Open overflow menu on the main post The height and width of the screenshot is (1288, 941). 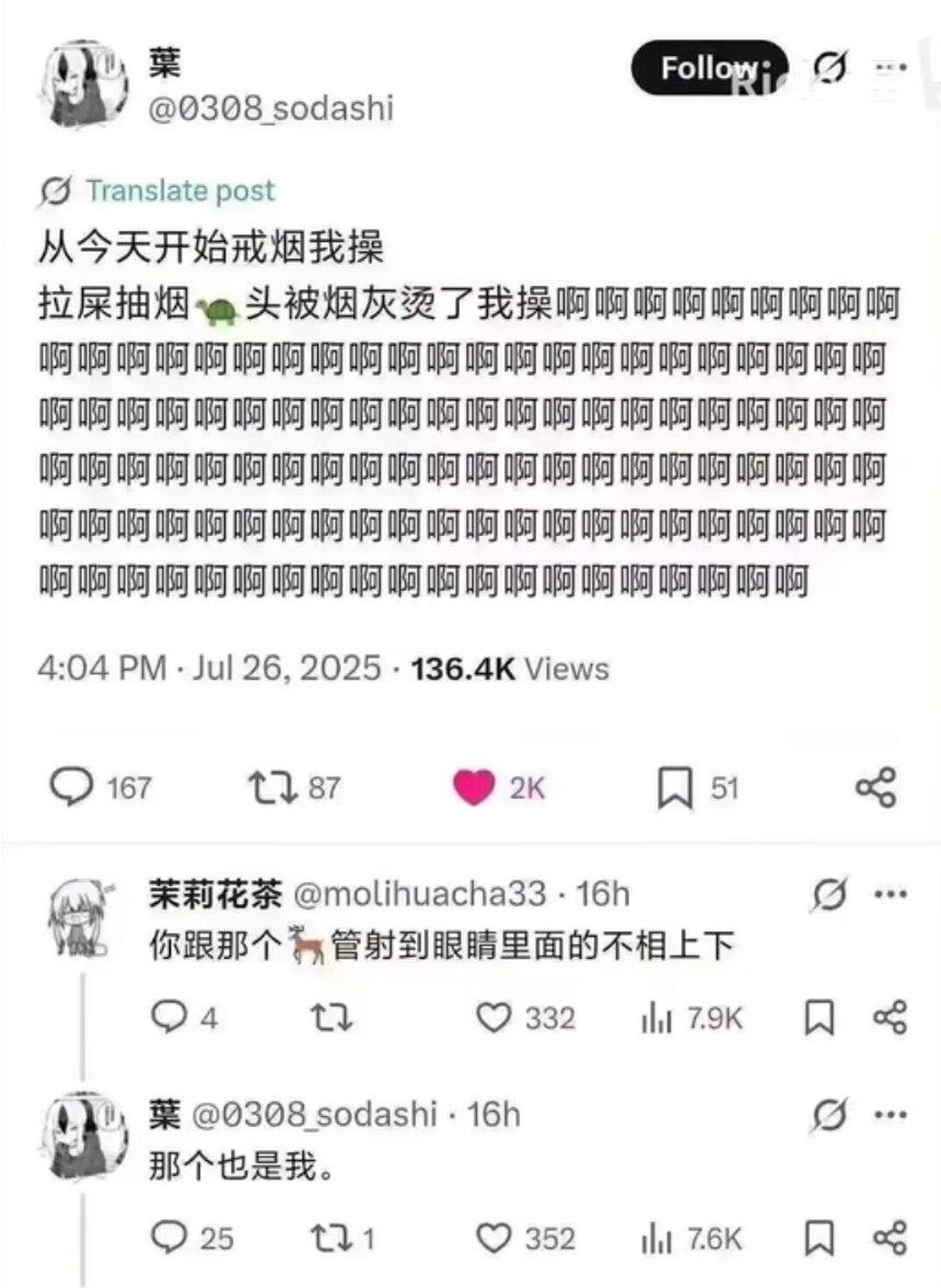pos(890,68)
